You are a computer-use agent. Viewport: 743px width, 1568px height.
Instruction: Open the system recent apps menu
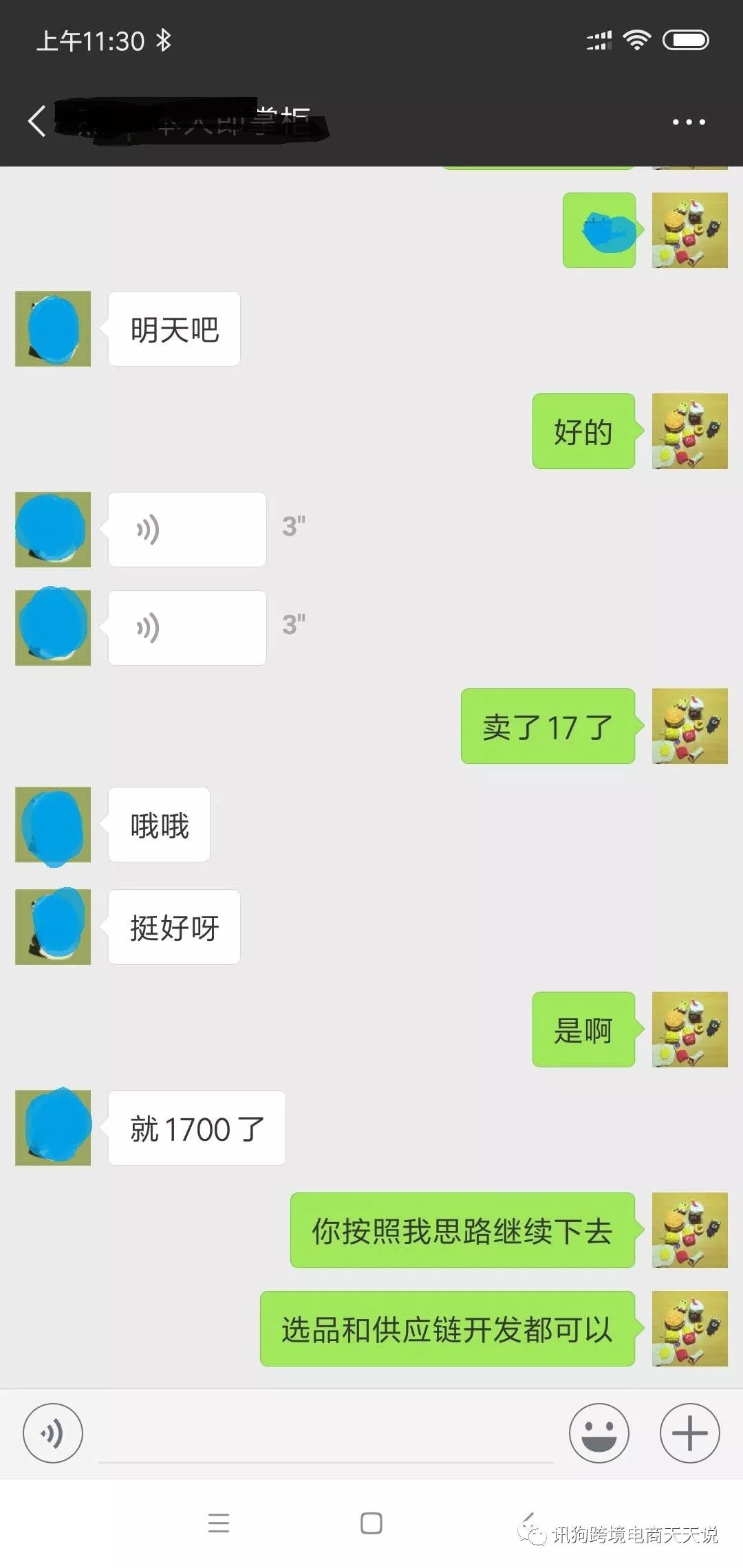coord(219,1523)
